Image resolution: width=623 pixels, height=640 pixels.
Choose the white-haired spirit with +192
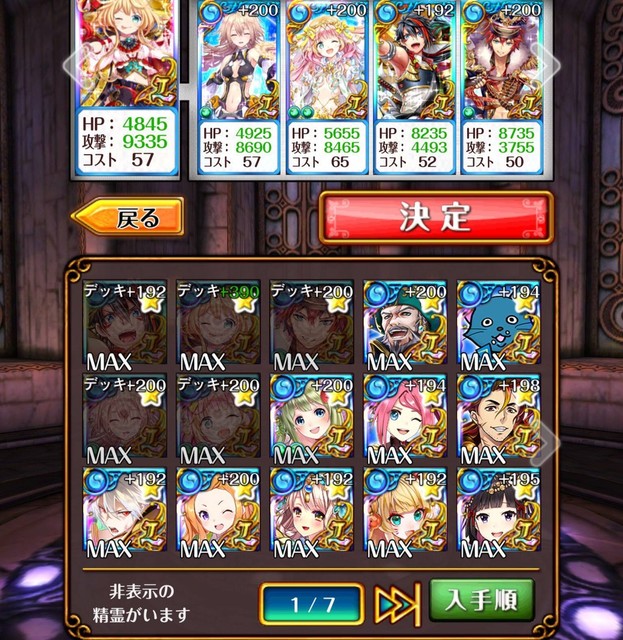120,512
